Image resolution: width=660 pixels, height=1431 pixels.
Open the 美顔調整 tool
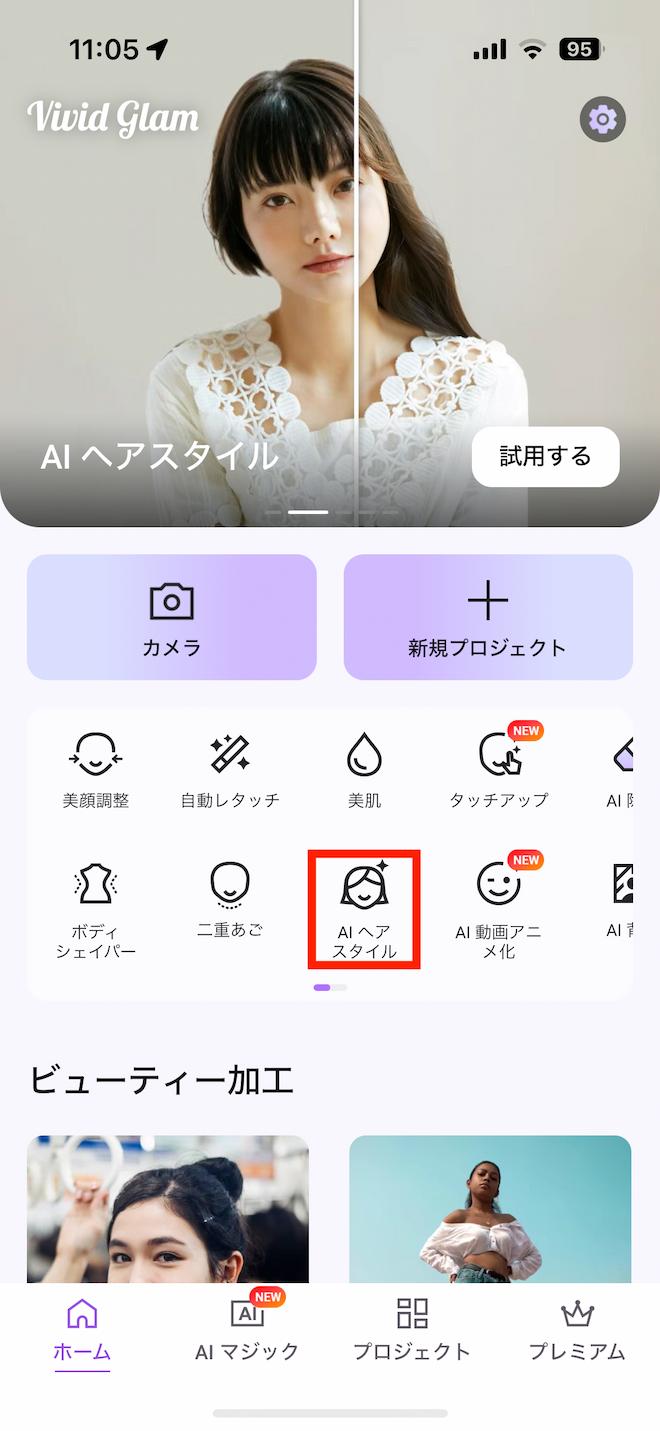tap(96, 769)
